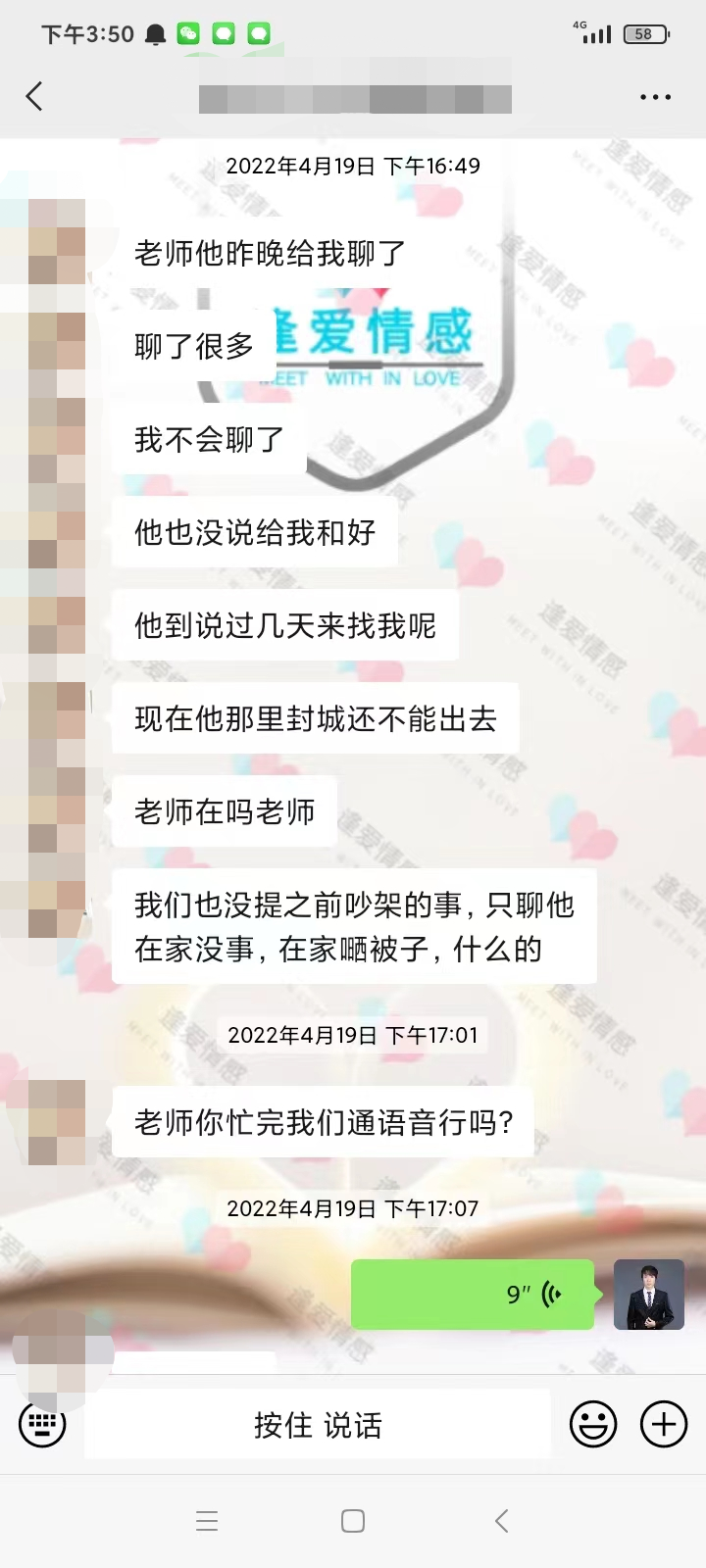Open the chat's three-dot options menu
706x1568 pixels.
point(655,97)
